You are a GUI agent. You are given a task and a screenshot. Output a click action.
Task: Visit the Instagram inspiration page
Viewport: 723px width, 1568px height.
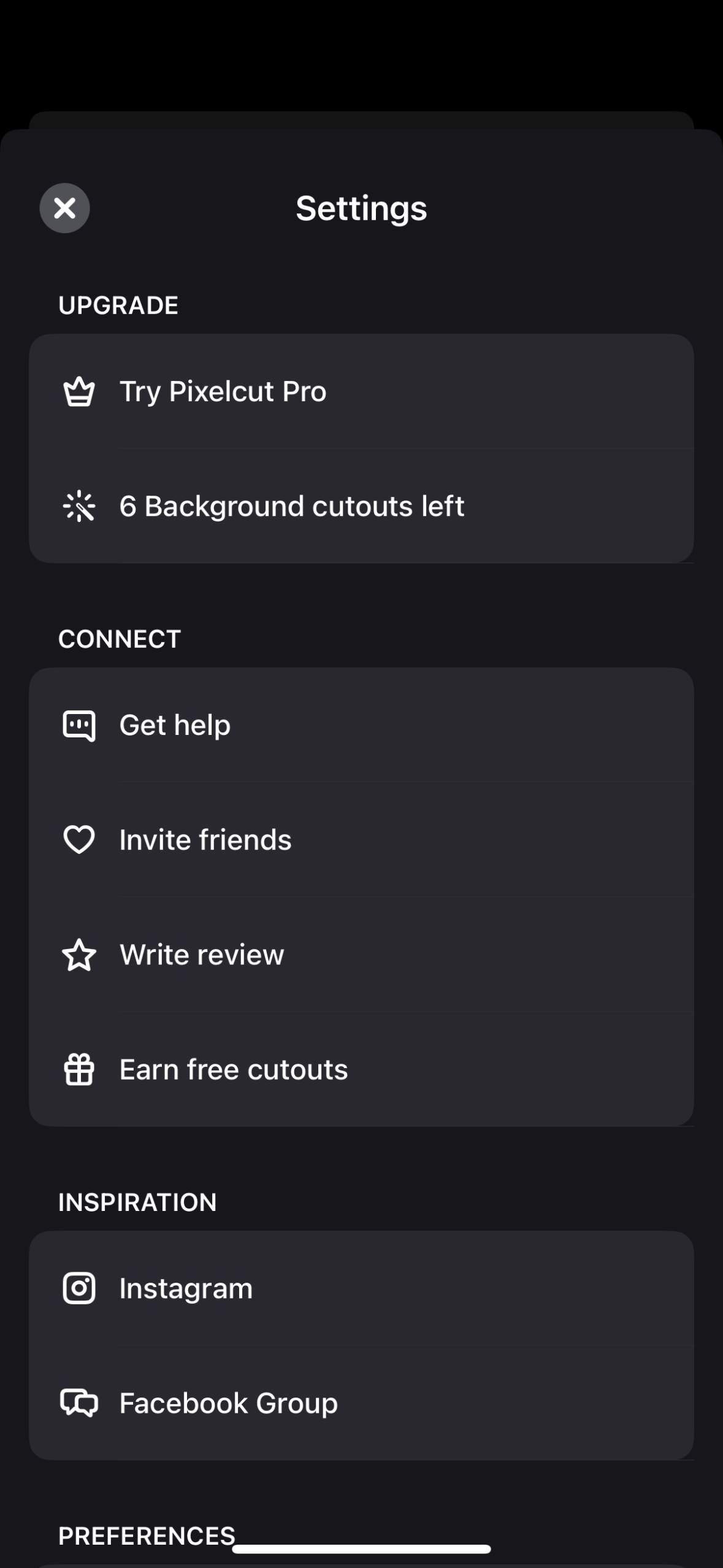[x=185, y=1288]
